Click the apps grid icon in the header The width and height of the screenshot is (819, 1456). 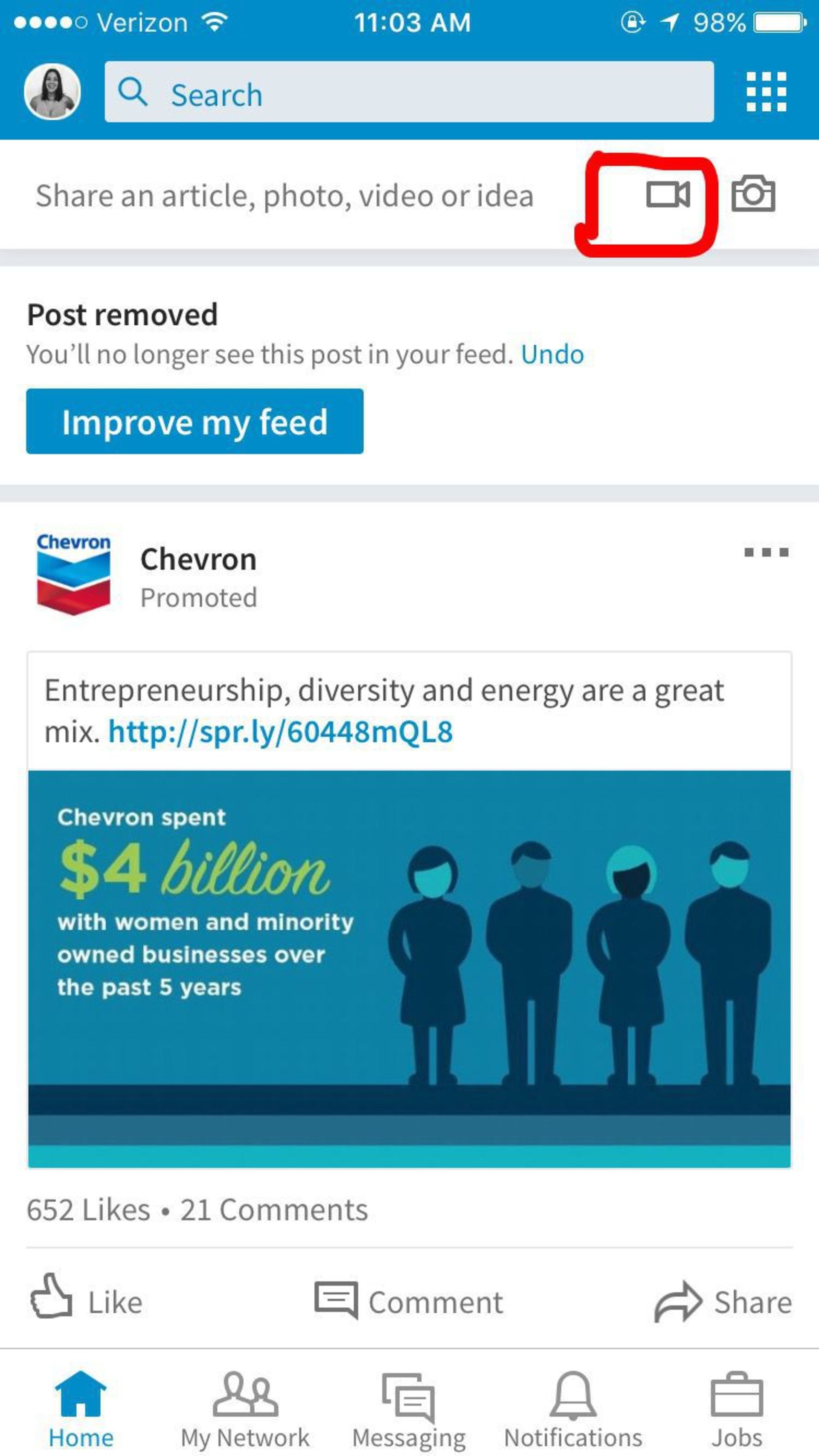(767, 92)
